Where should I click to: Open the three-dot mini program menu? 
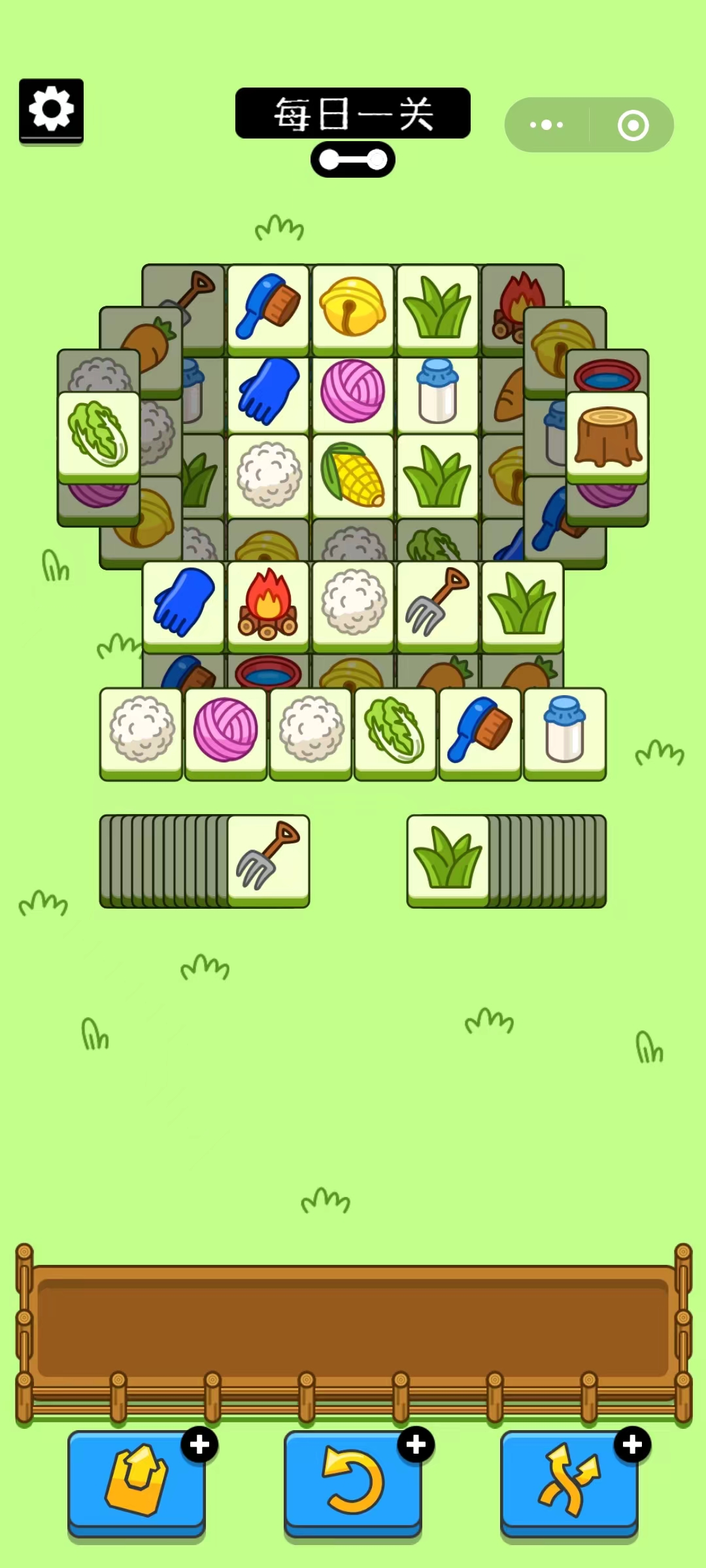pos(546,125)
